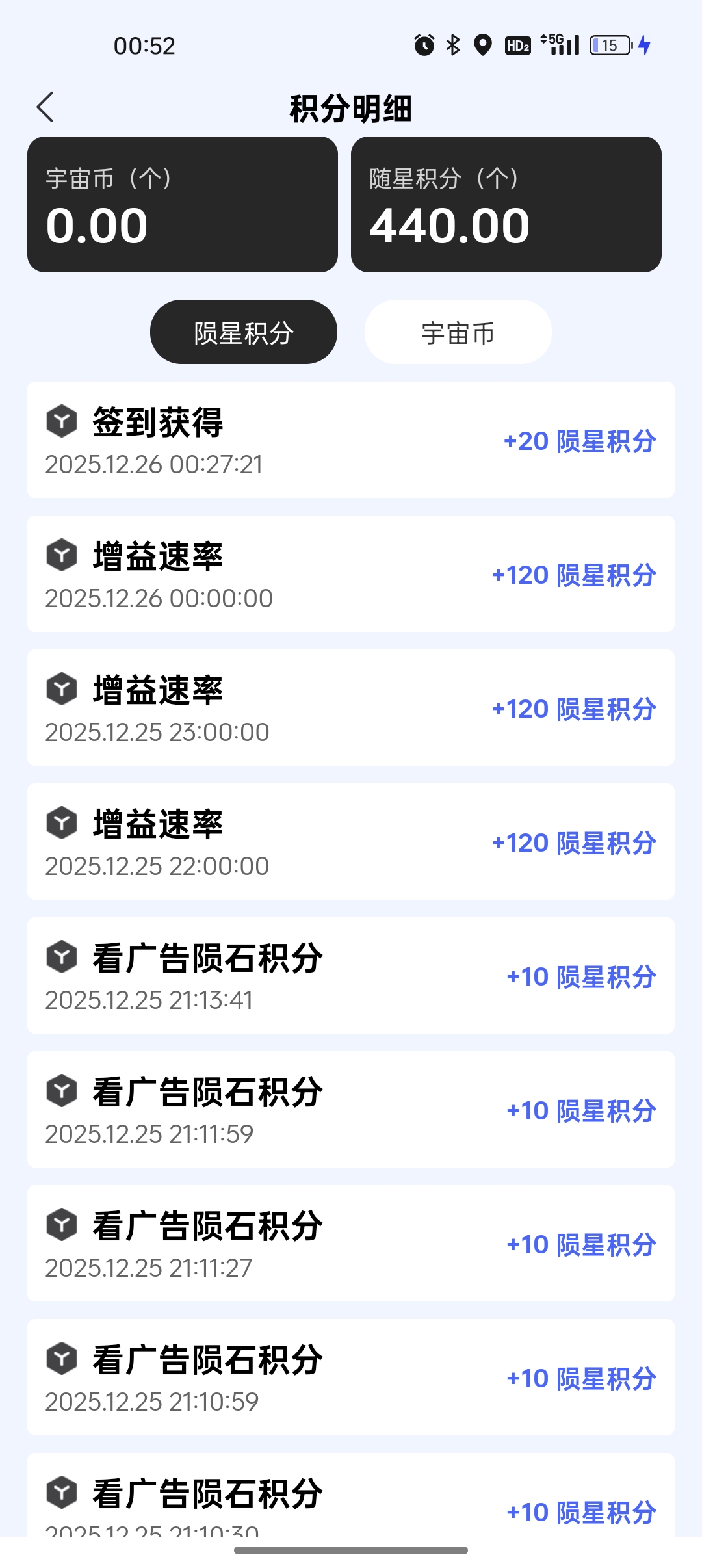Screen dimensions: 702x1568
Task: Open the 宇宙币 balance card showing 0.00
Action: [x=182, y=203]
